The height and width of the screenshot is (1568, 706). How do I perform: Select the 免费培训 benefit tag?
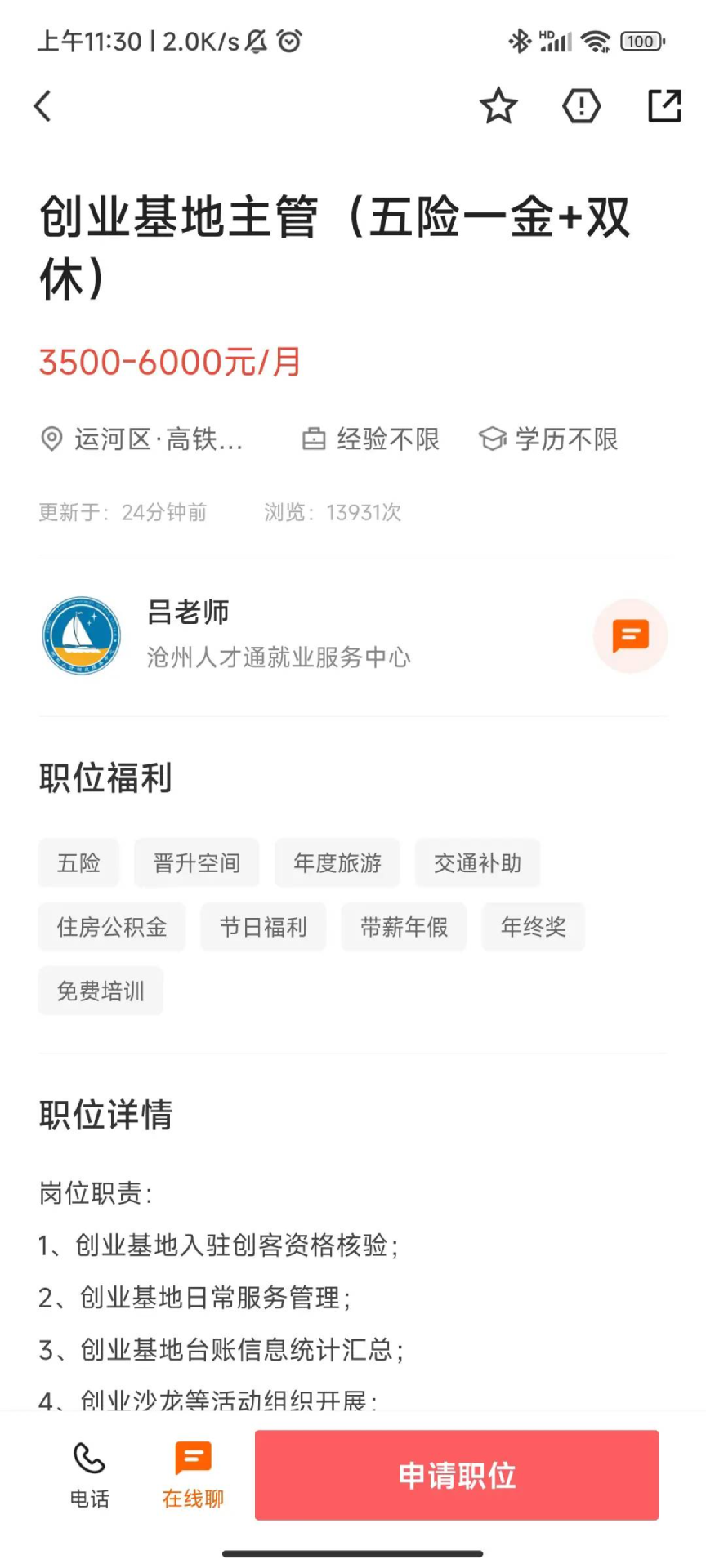[x=101, y=991]
